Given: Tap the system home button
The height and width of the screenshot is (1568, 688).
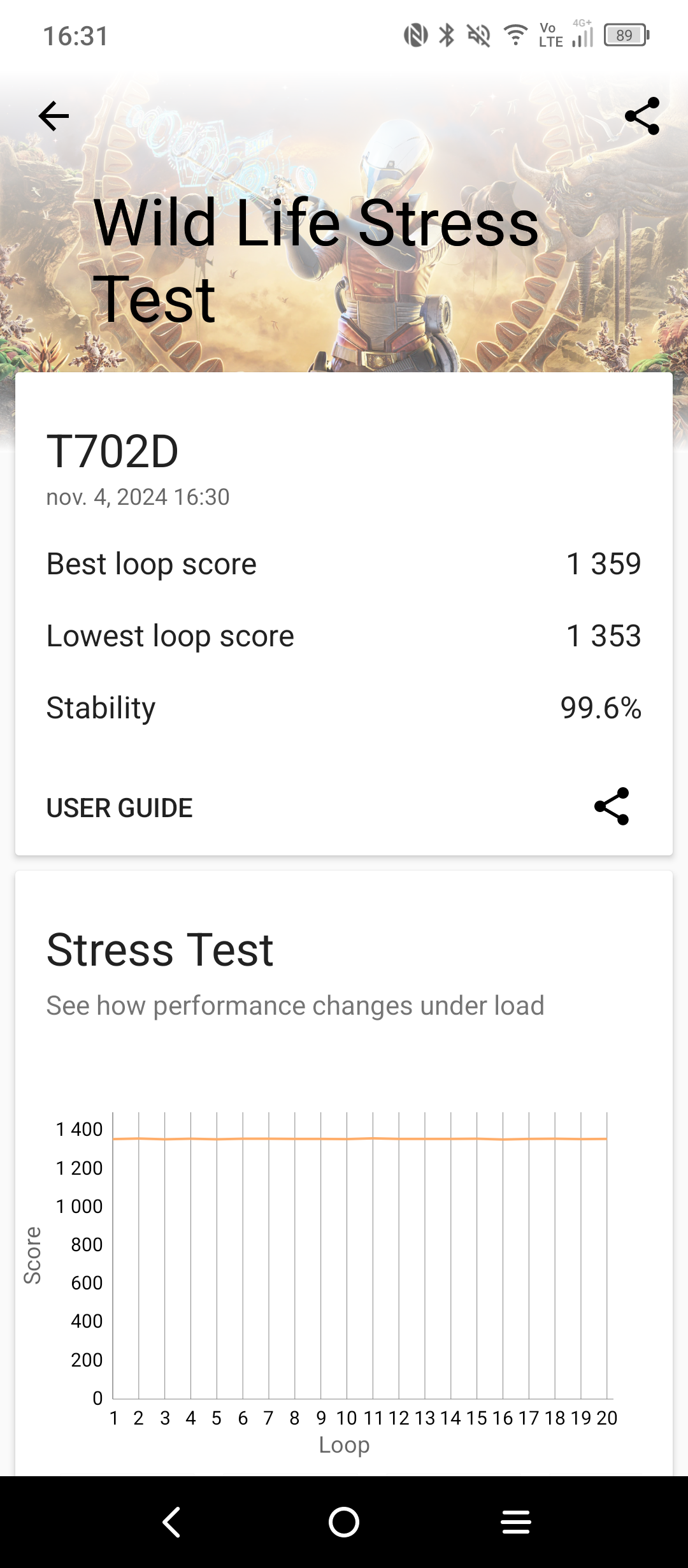Looking at the screenshot, I should [x=344, y=1522].
